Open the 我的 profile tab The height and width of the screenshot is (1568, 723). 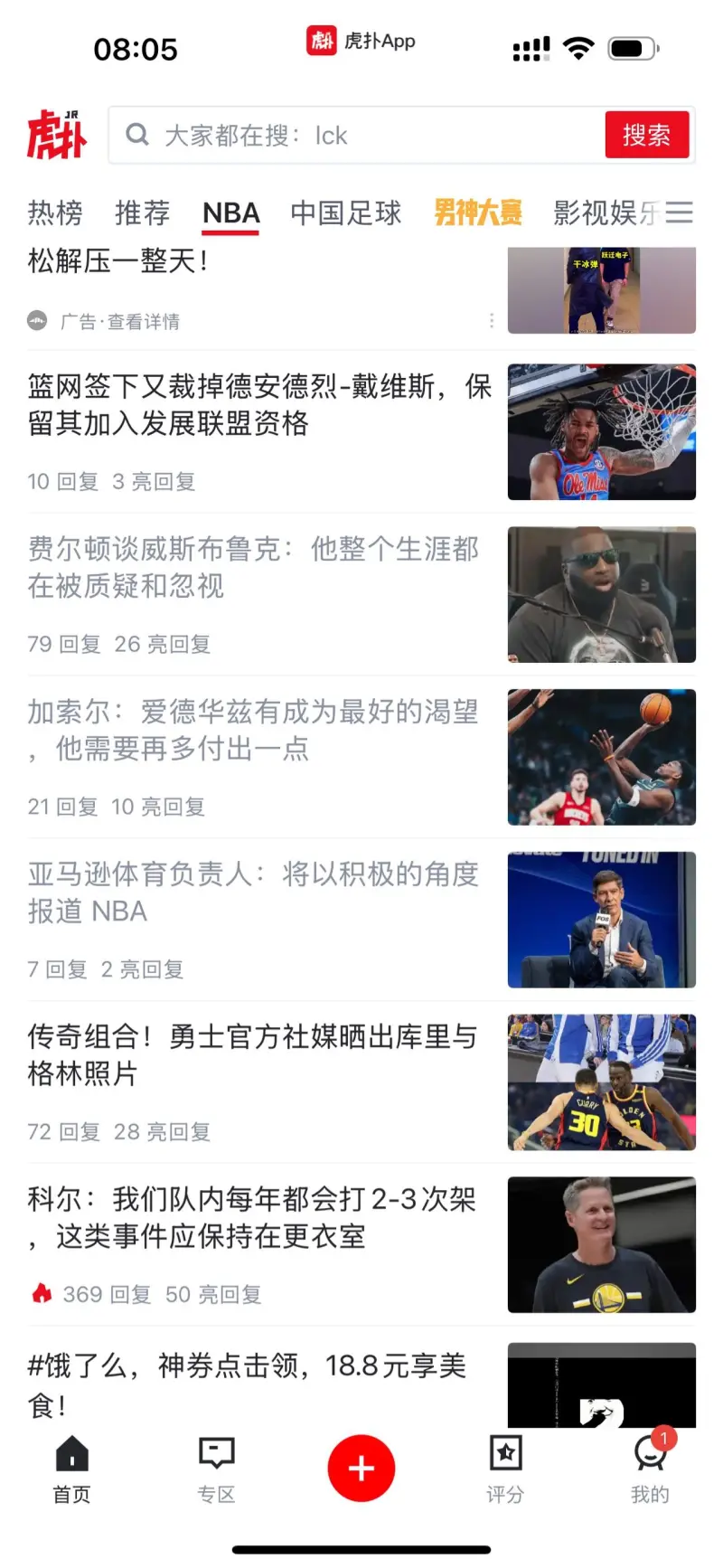coord(650,1469)
